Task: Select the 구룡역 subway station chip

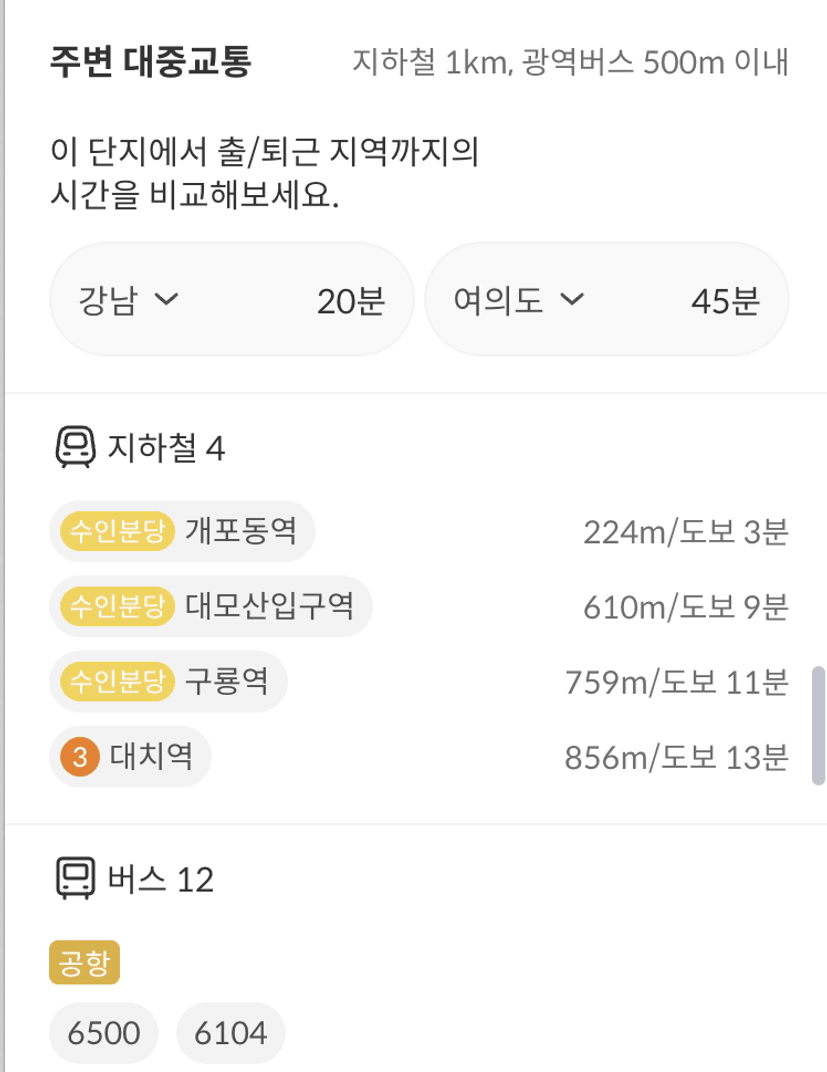Action: (x=168, y=682)
